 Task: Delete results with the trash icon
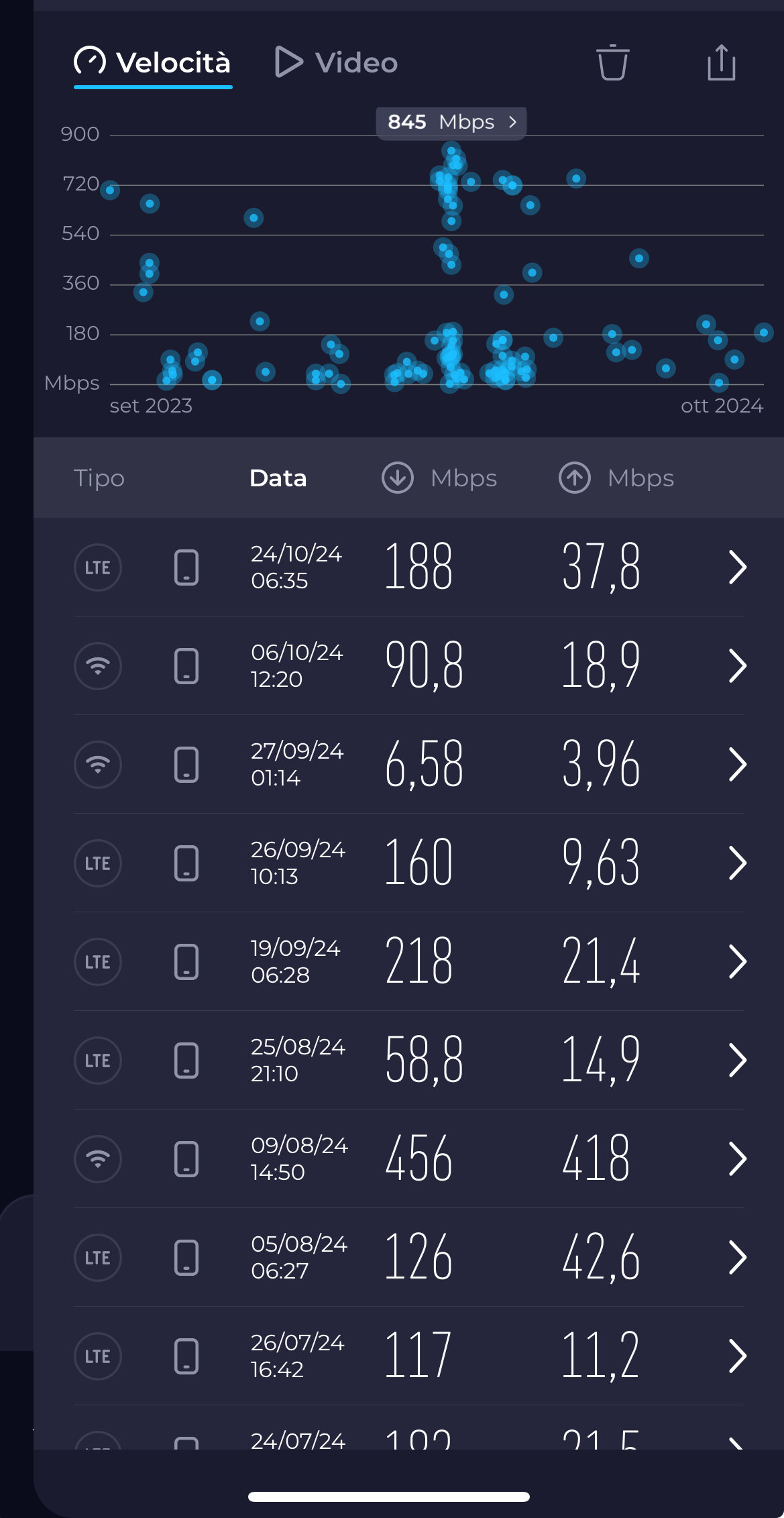coord(612,63)
